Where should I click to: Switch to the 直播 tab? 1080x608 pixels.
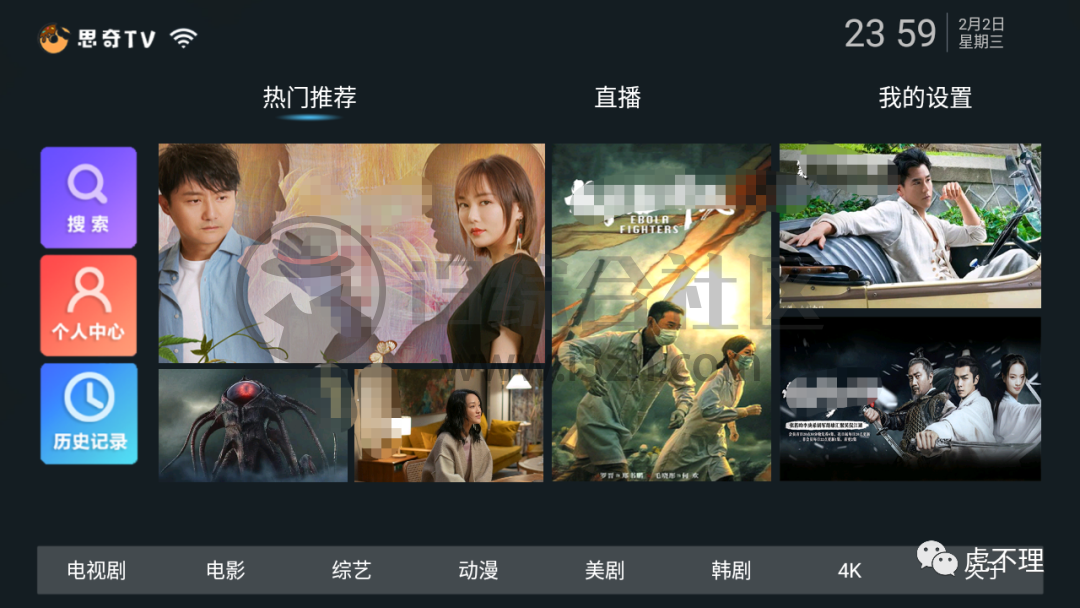tap(617, 98)
